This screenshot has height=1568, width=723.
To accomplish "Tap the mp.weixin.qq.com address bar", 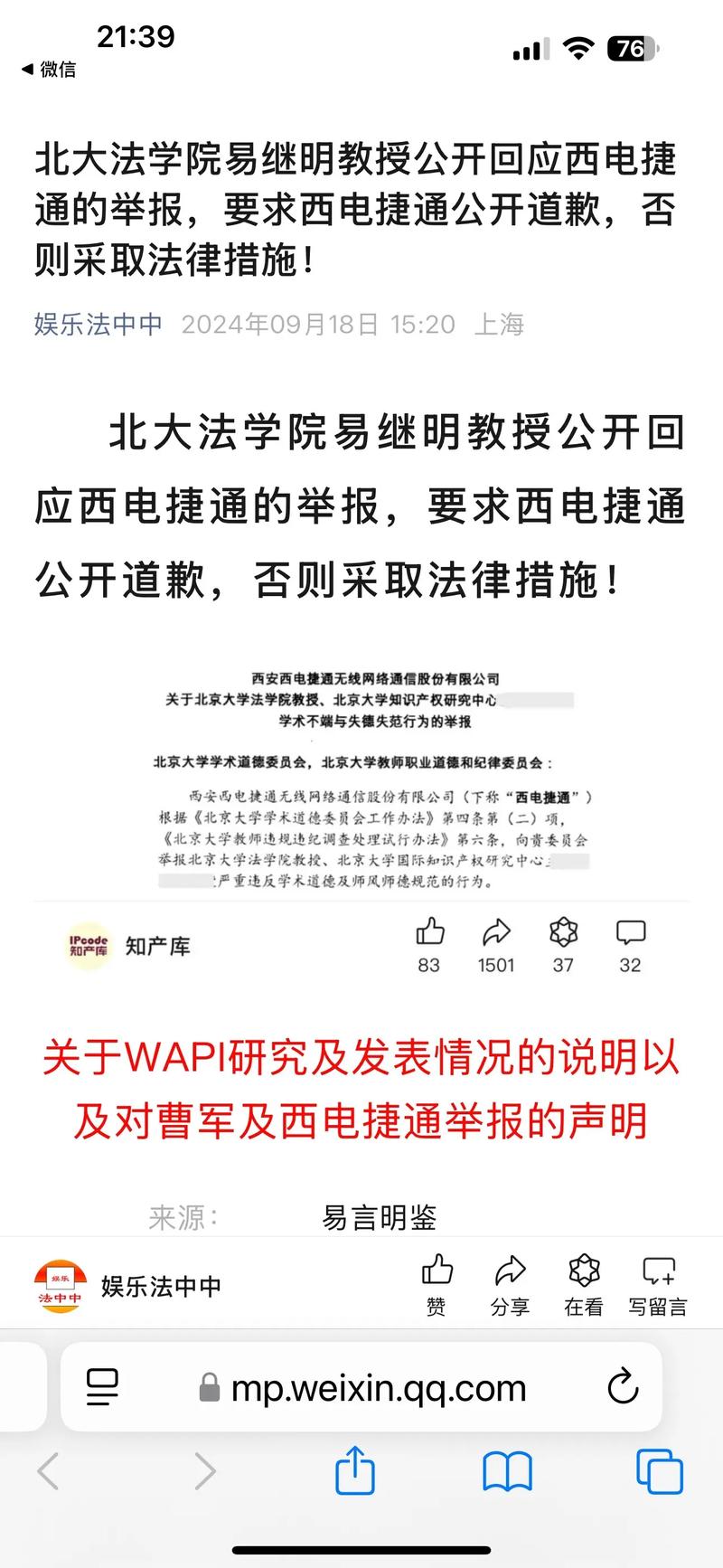I will [378, 1387].
